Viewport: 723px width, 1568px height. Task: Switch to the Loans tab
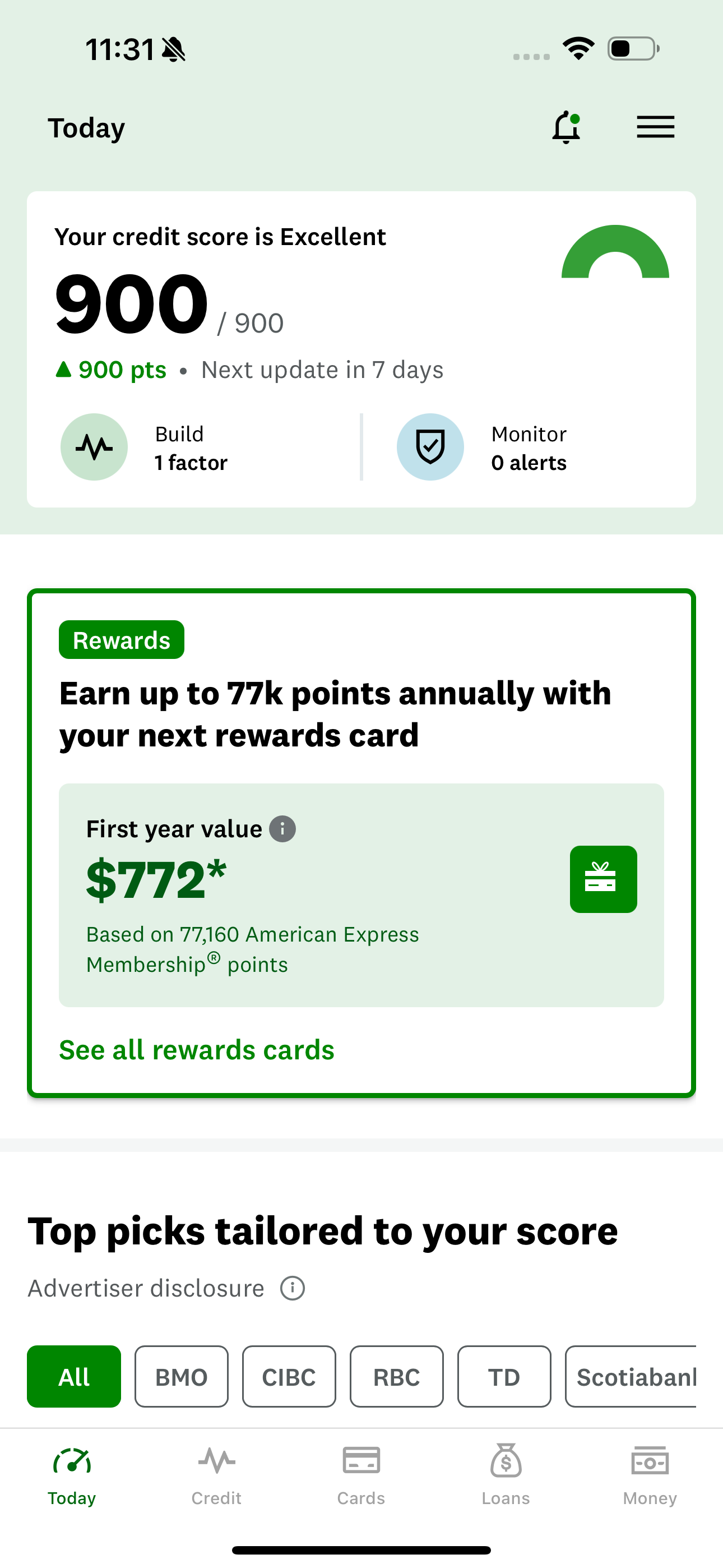point(506,1474)
